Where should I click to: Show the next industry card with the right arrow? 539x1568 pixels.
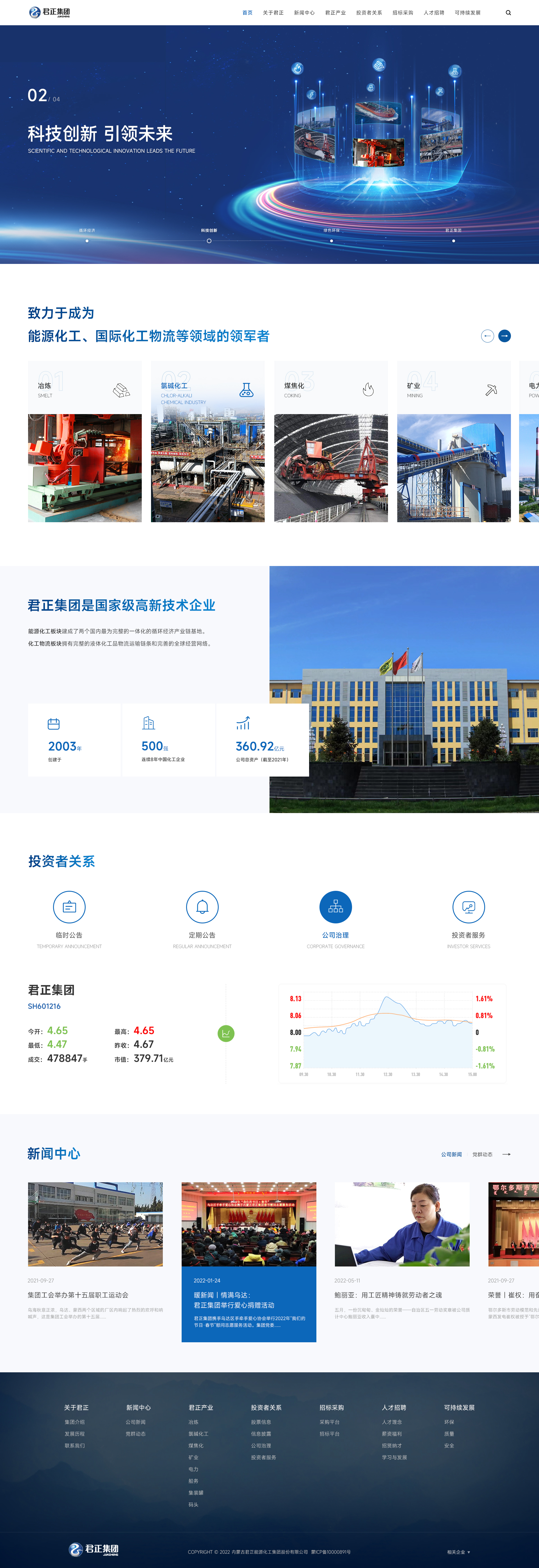[504, 336]
